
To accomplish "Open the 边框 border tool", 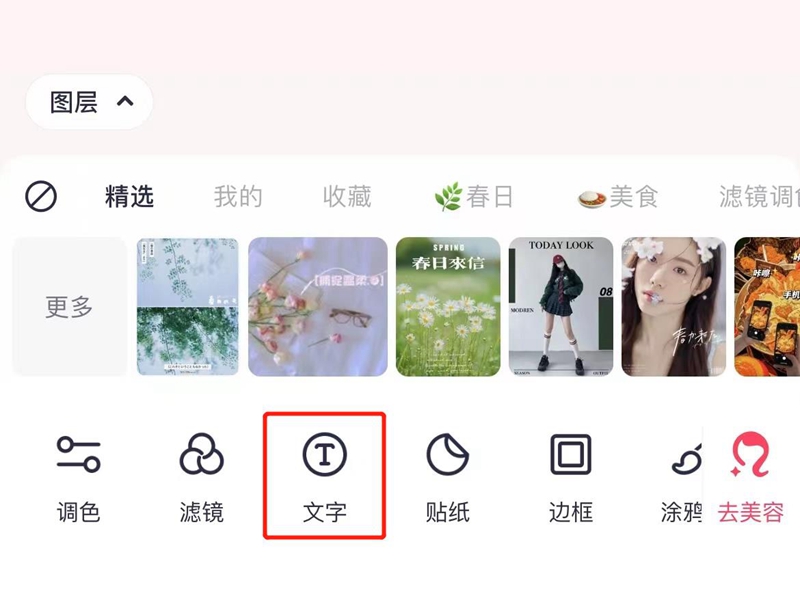I will 571,480.
